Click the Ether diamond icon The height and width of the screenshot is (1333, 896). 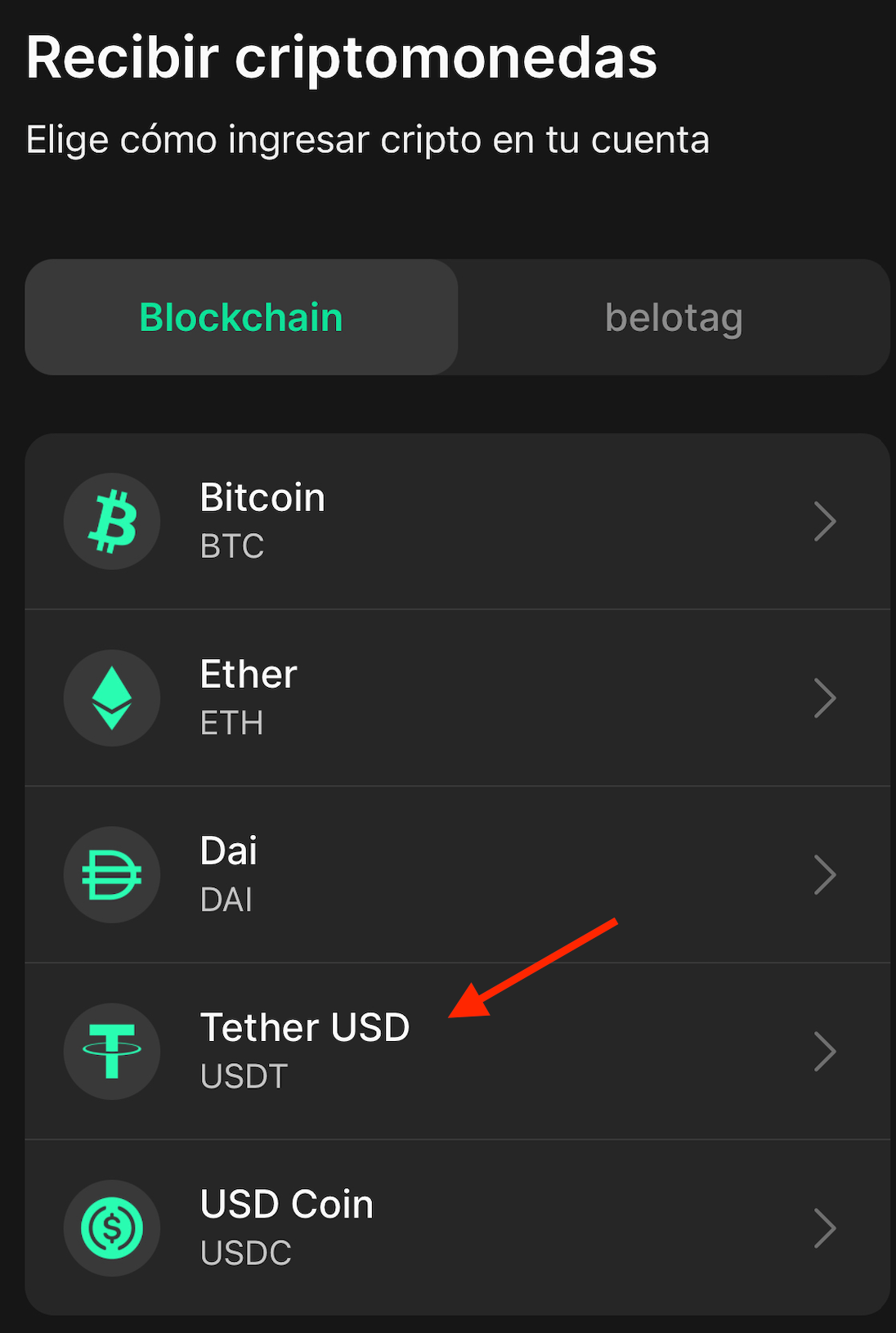112,698
